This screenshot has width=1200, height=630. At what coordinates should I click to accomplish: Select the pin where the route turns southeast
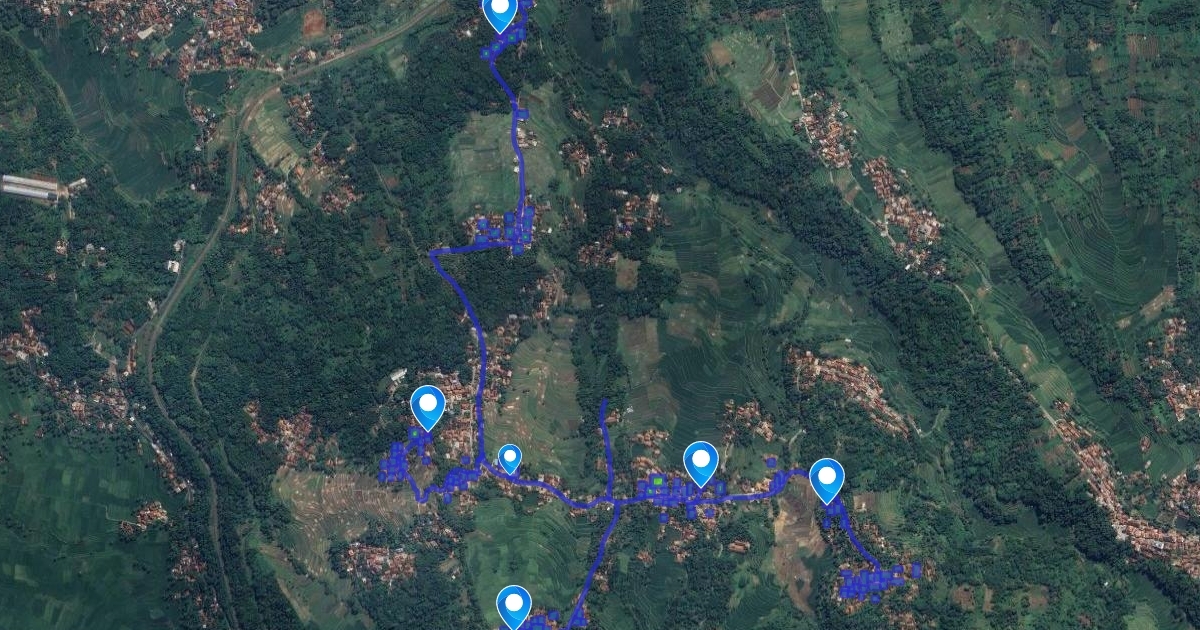(x=826, y=478)
